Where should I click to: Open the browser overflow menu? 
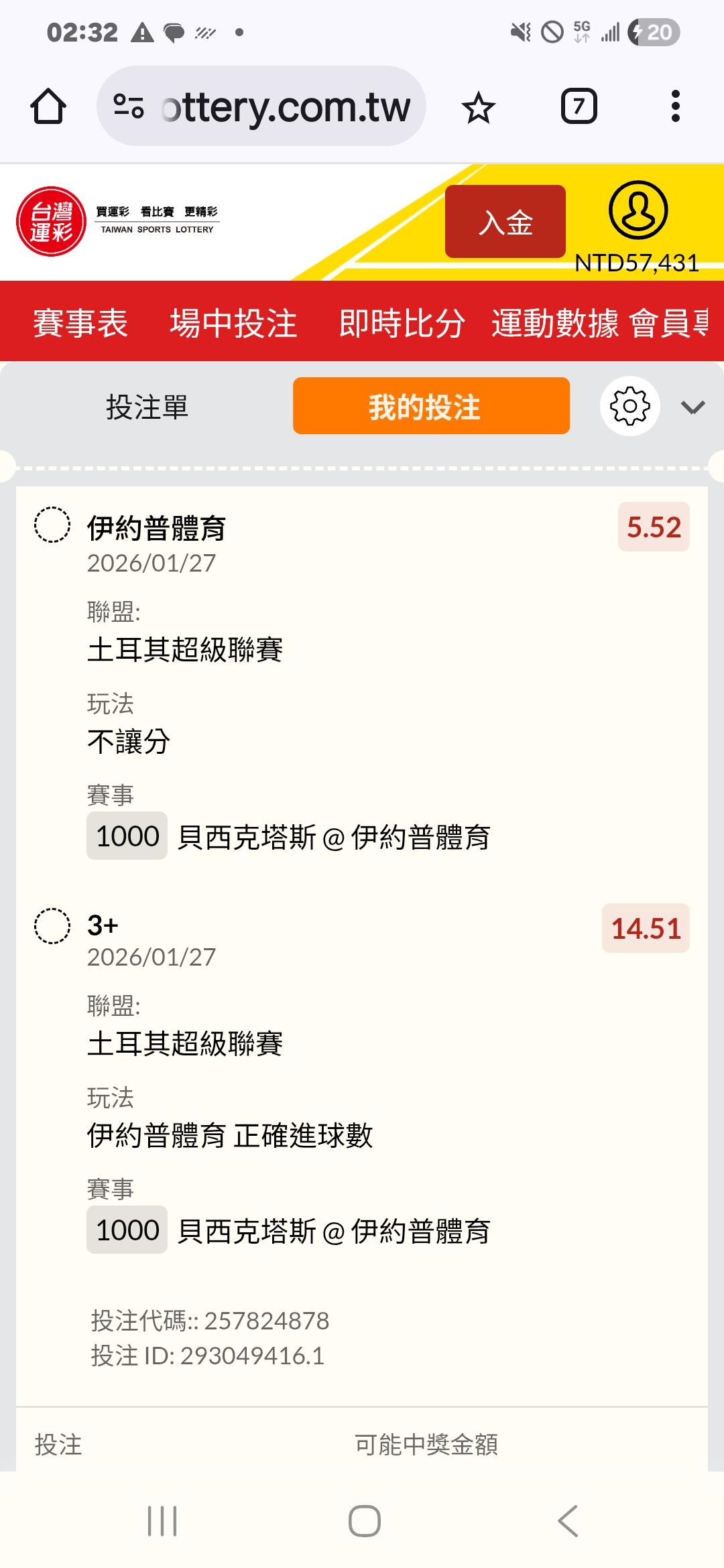pyautogui.click(x=675, y=107)
